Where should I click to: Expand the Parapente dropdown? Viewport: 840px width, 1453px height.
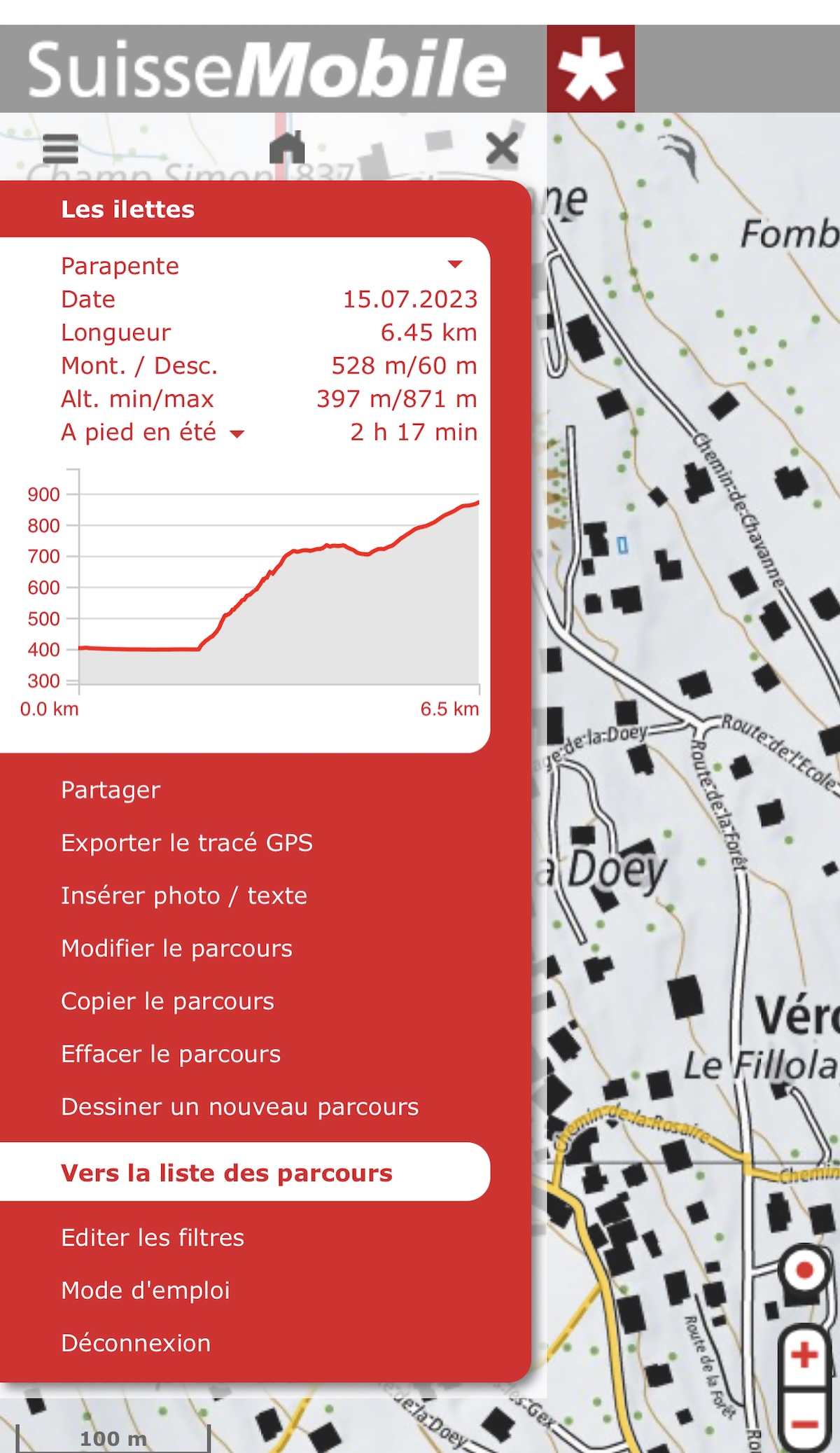454,265
